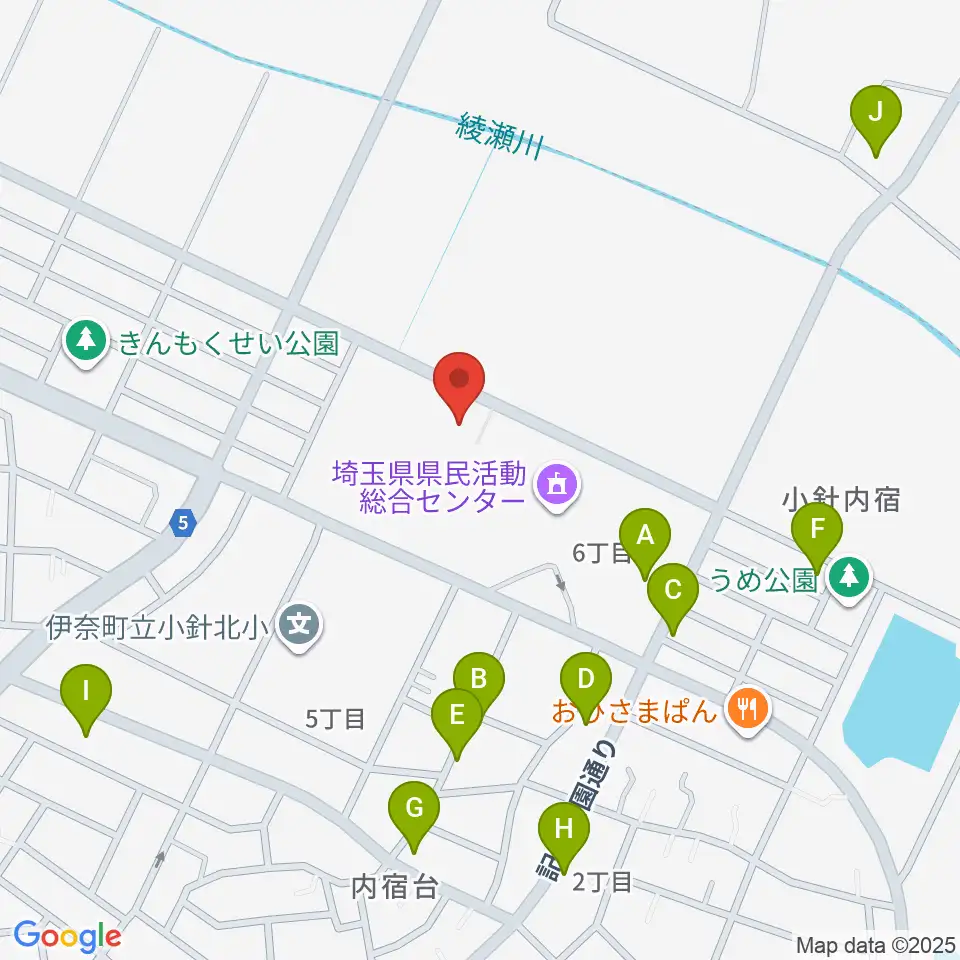Select green marker B
This screenshot has height=960, width=960.
coord(479,683)
